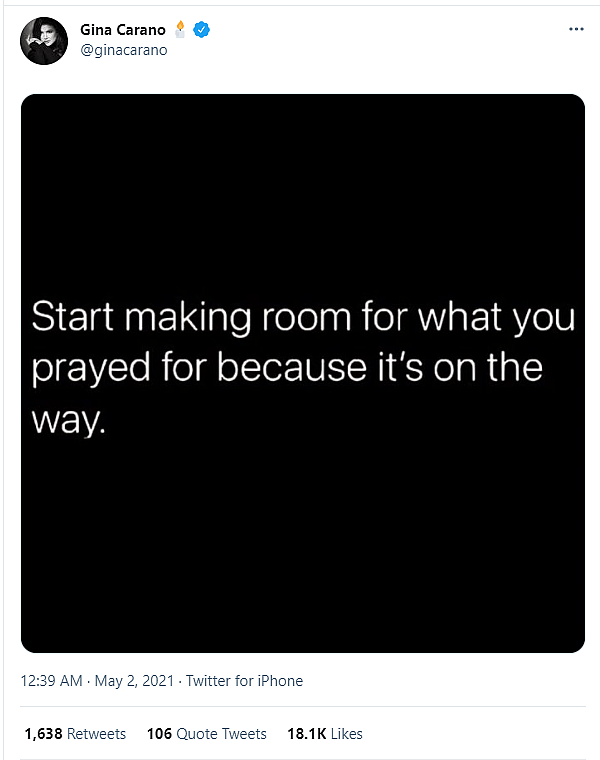The width and height of the screenshot is (600, 760).
Task: View the quote image in full
Action: point(302,373)
